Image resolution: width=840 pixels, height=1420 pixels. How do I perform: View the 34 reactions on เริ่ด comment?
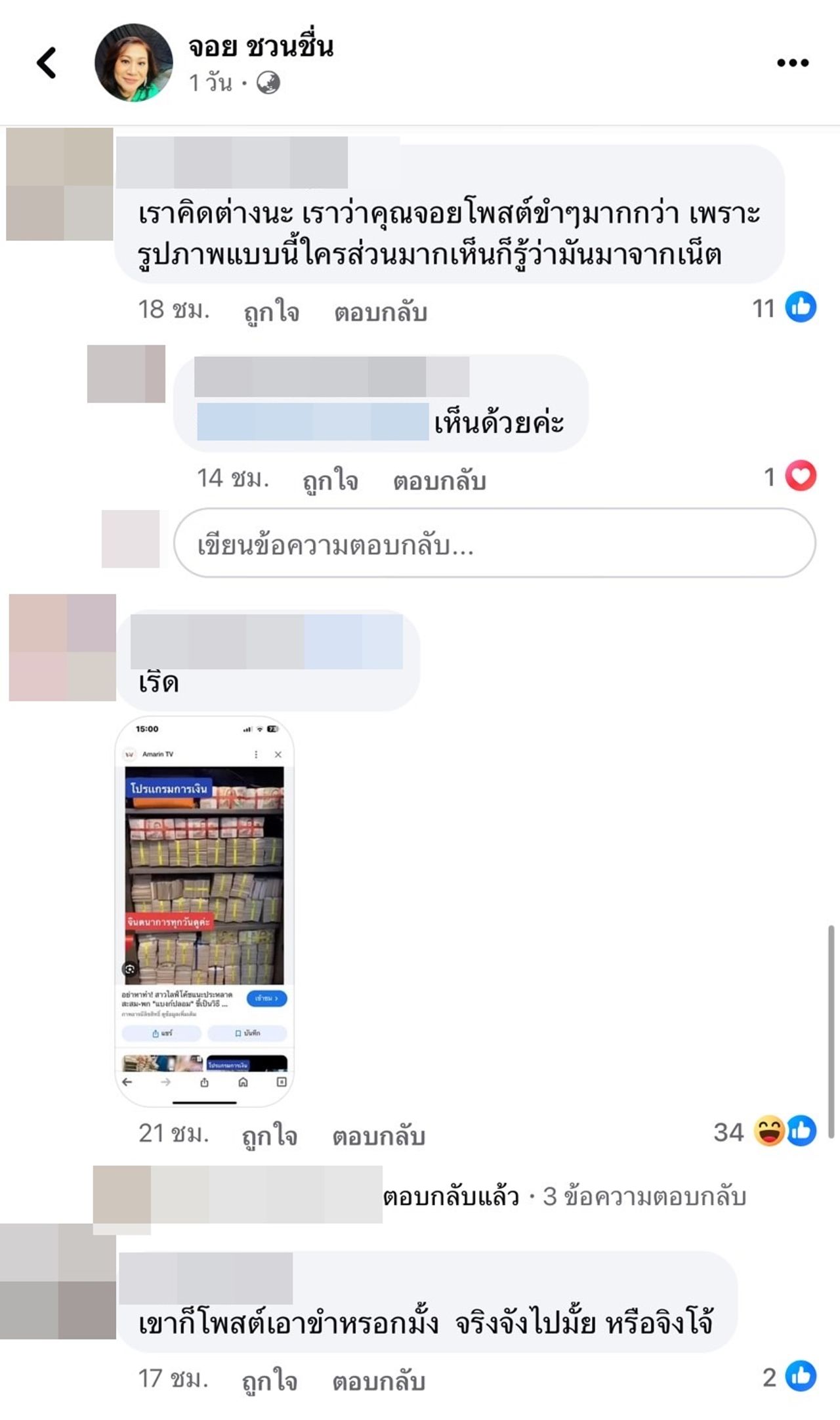coord(765,1132)
